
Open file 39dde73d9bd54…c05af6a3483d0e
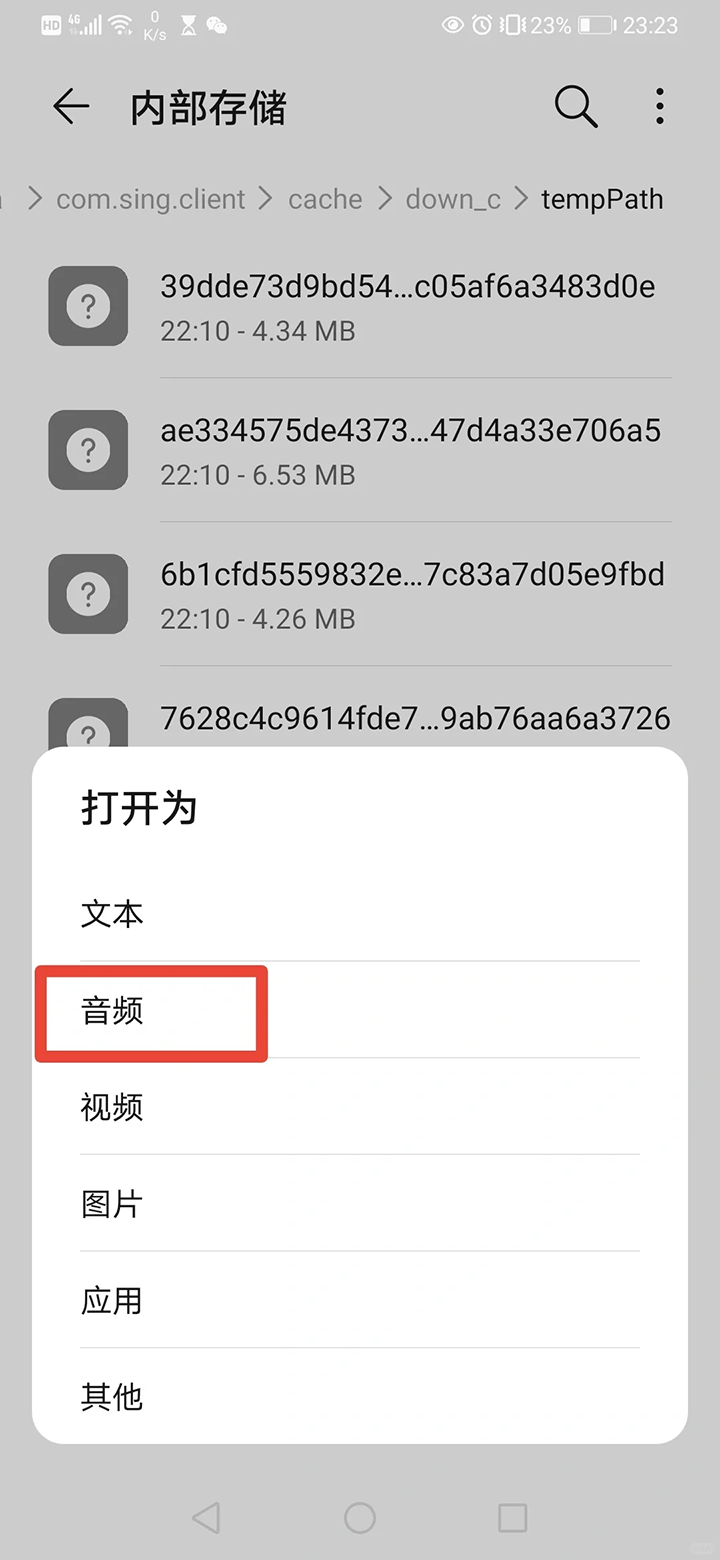coord(407,306)
